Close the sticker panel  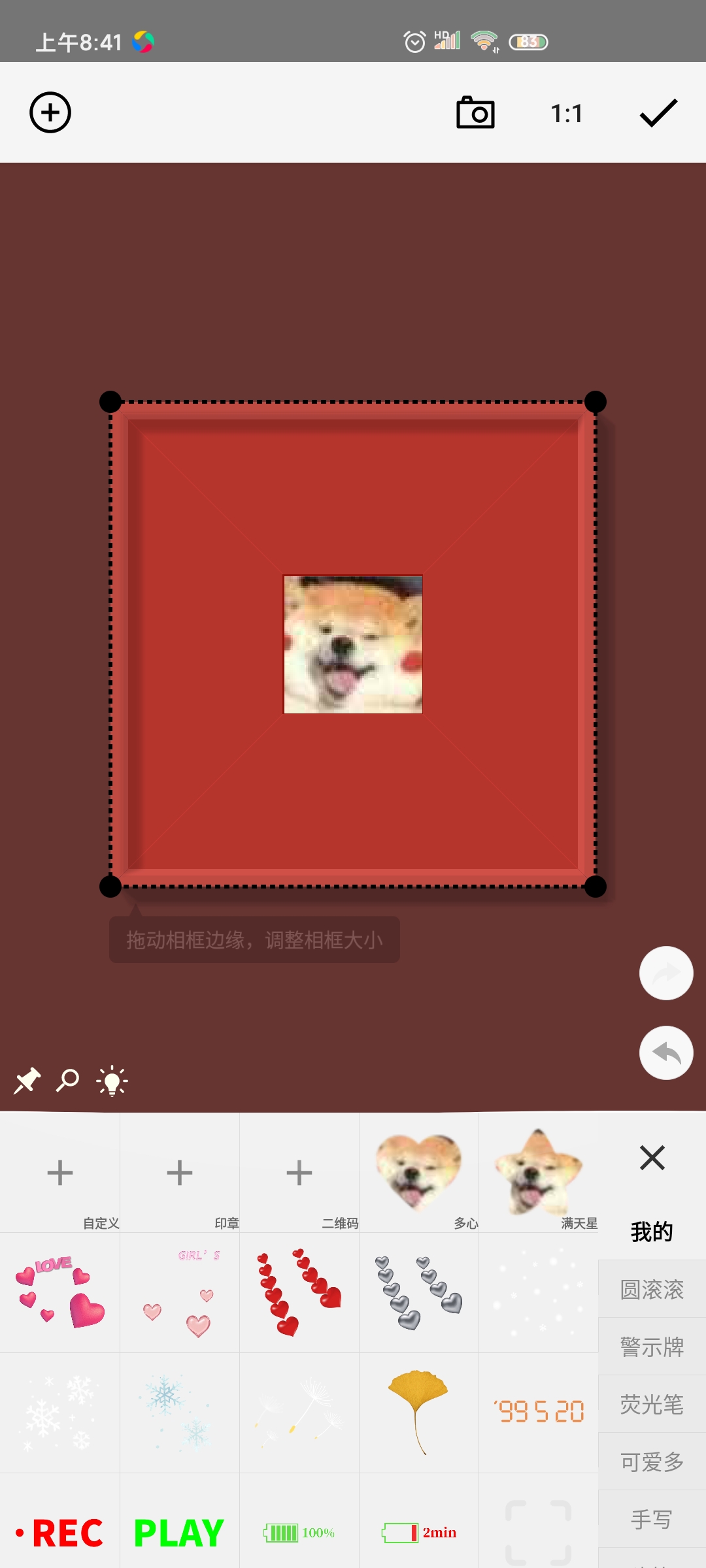(x=652, y=1158)
